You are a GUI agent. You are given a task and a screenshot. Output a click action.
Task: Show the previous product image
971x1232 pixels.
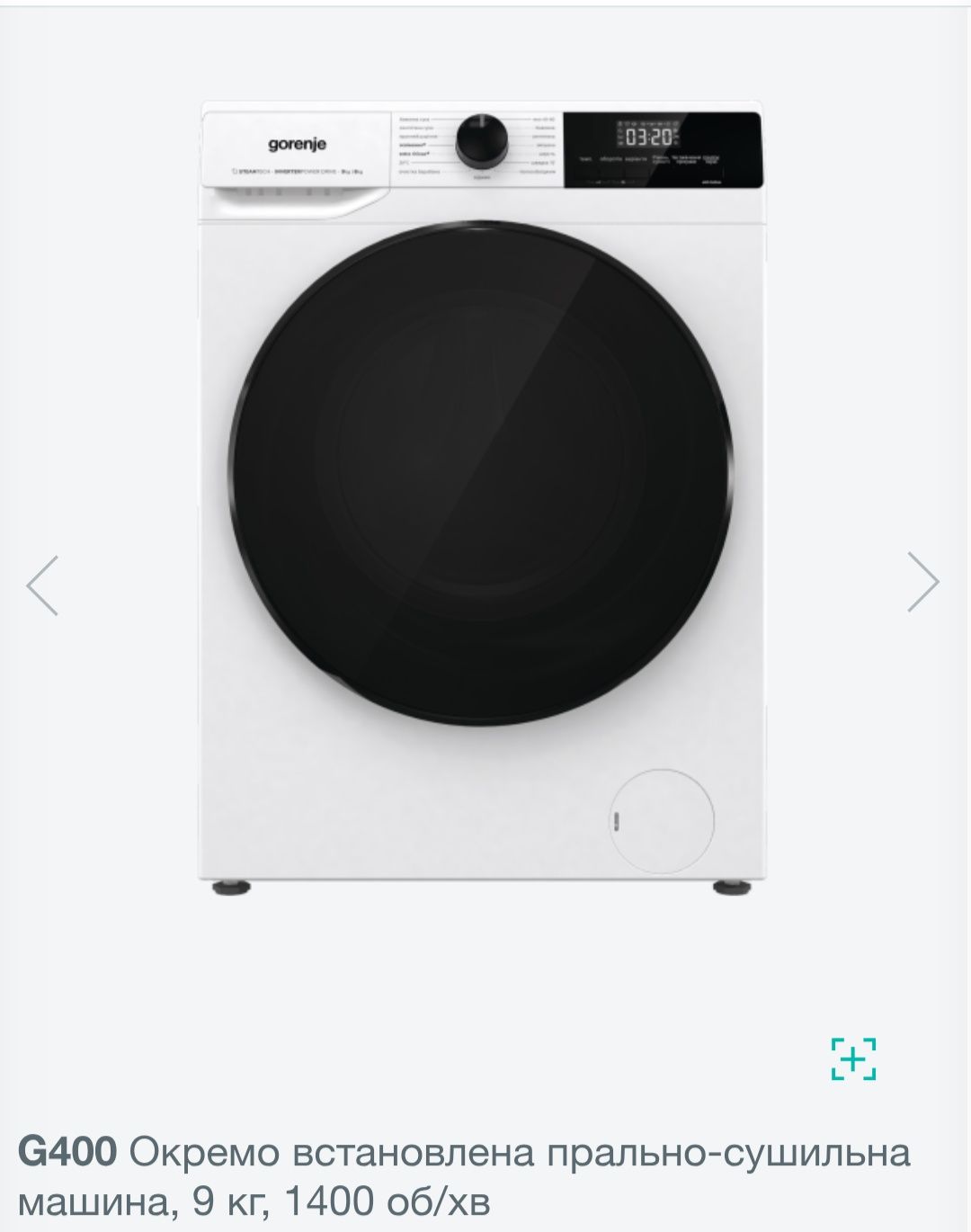pos(41,585)
